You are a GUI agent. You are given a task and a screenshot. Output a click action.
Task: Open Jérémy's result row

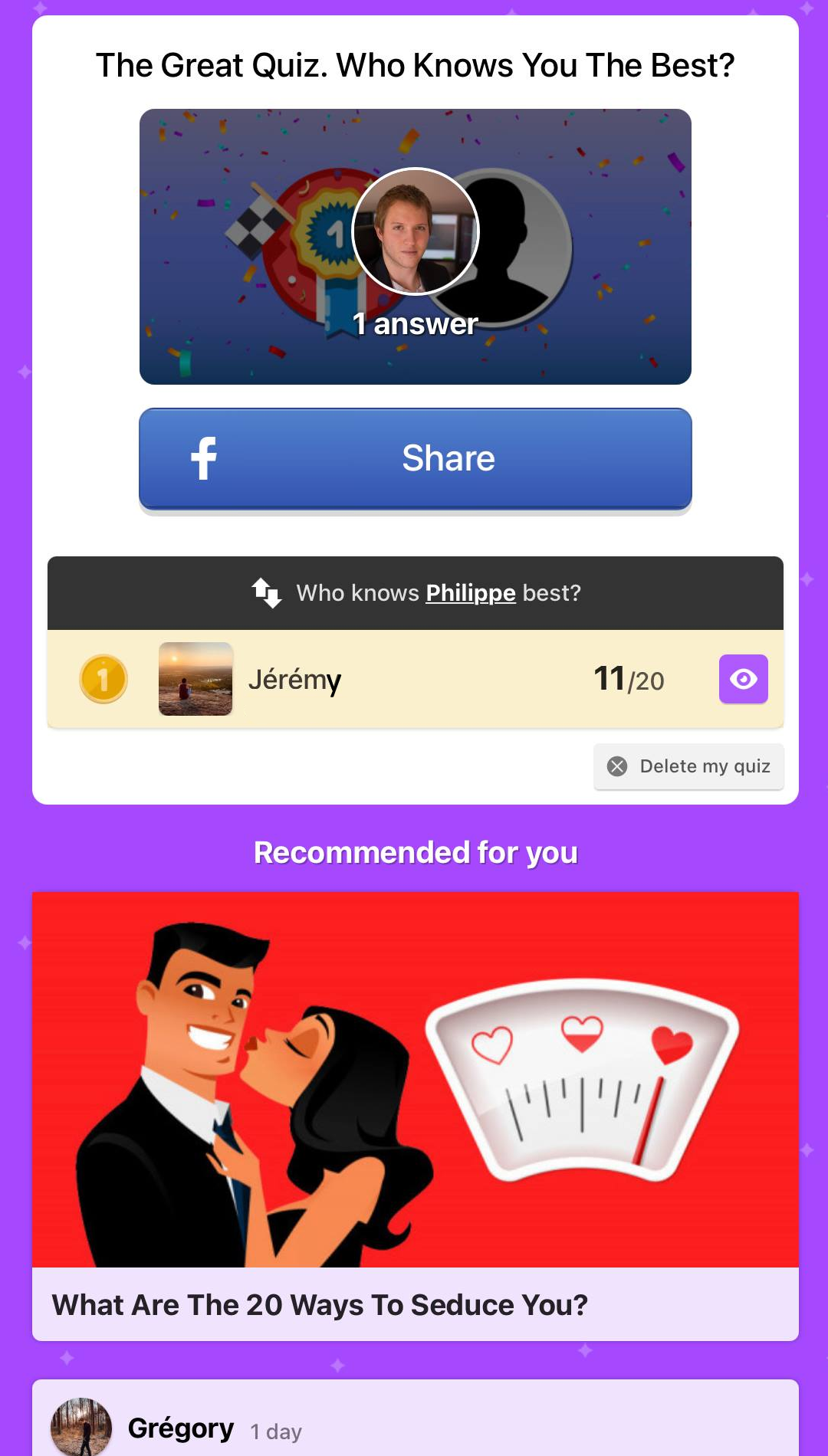pos(414,679)
